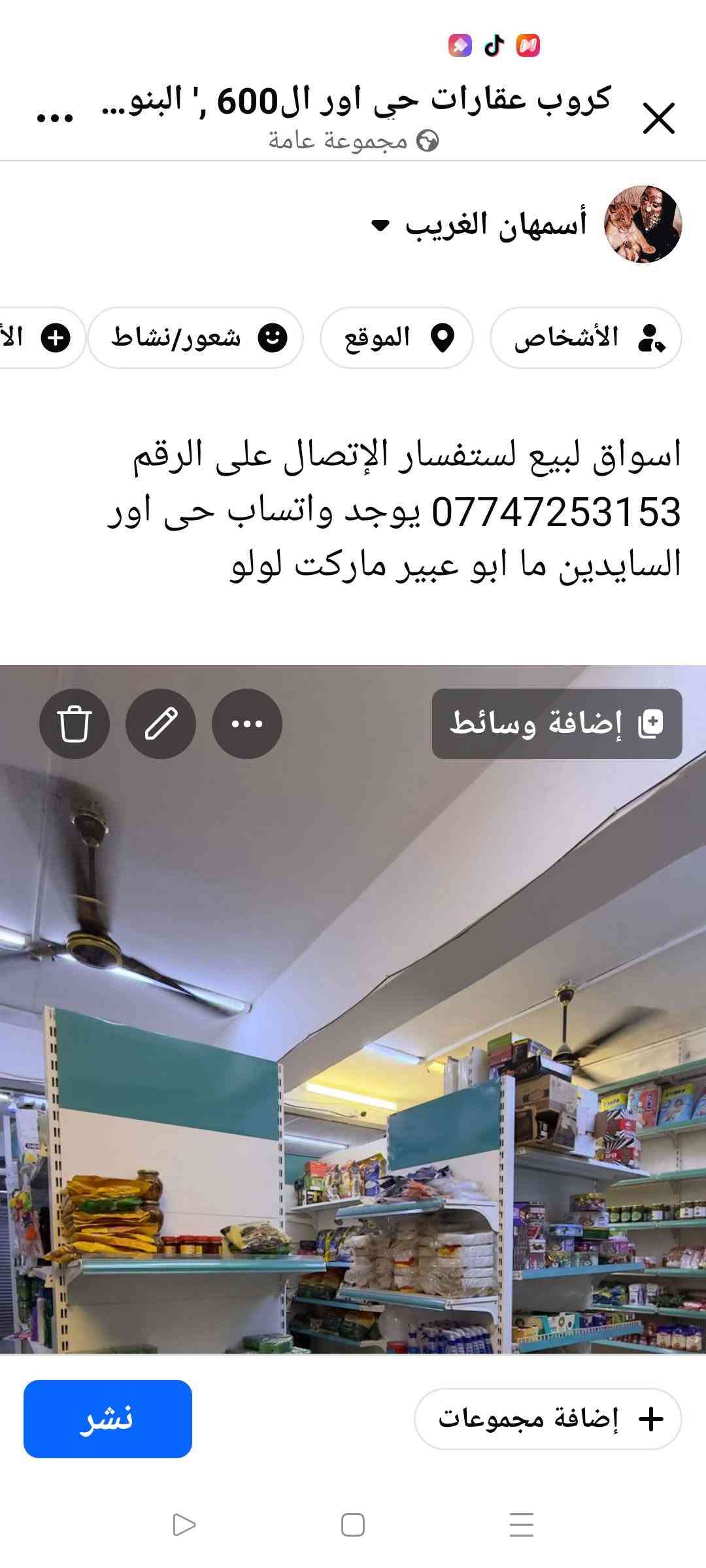Viewport: 706px width, 1568px height.
Task: Tap إضافة وسائط to add more media
Action: coord(557,723)
